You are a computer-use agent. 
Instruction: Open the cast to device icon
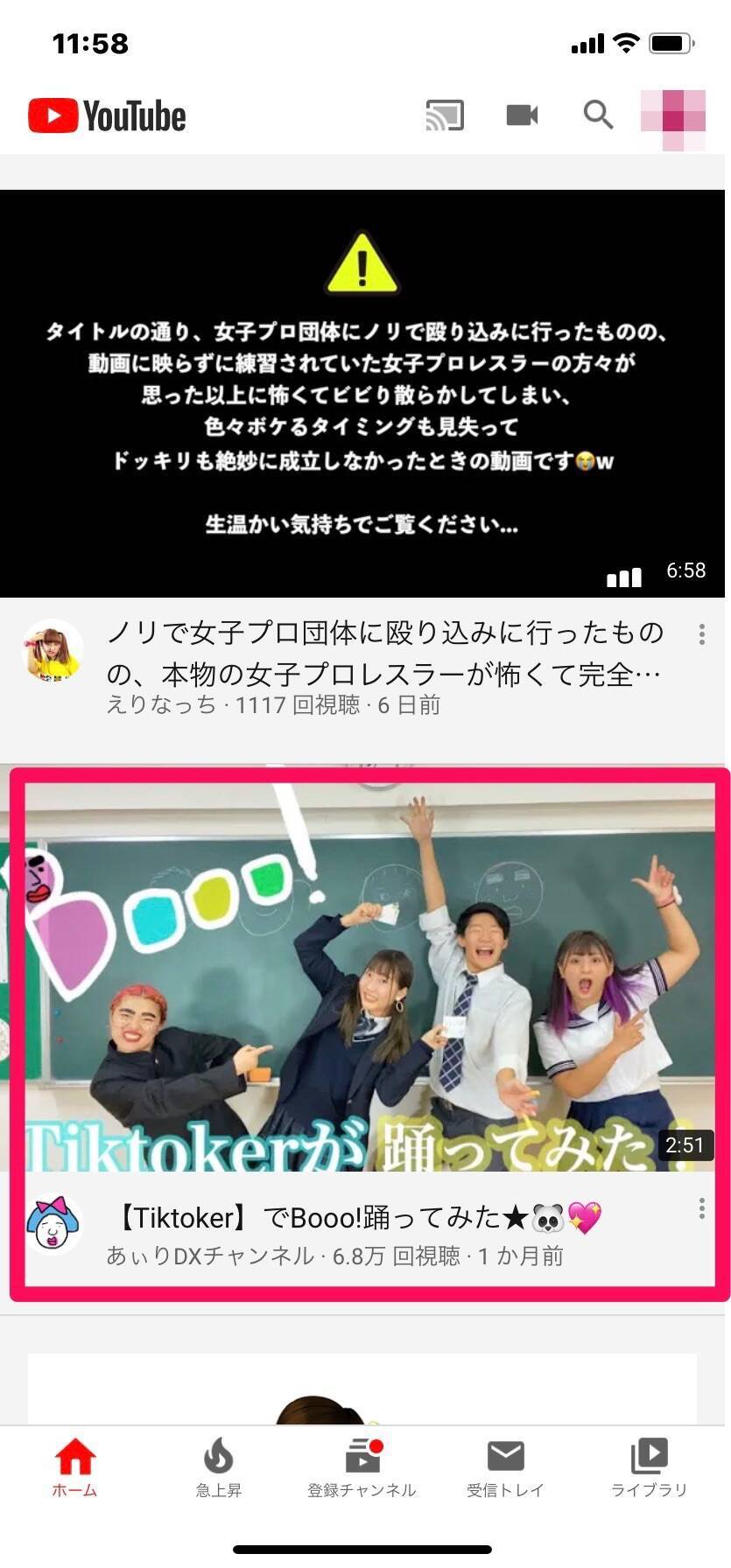click(x=445, y=115)
